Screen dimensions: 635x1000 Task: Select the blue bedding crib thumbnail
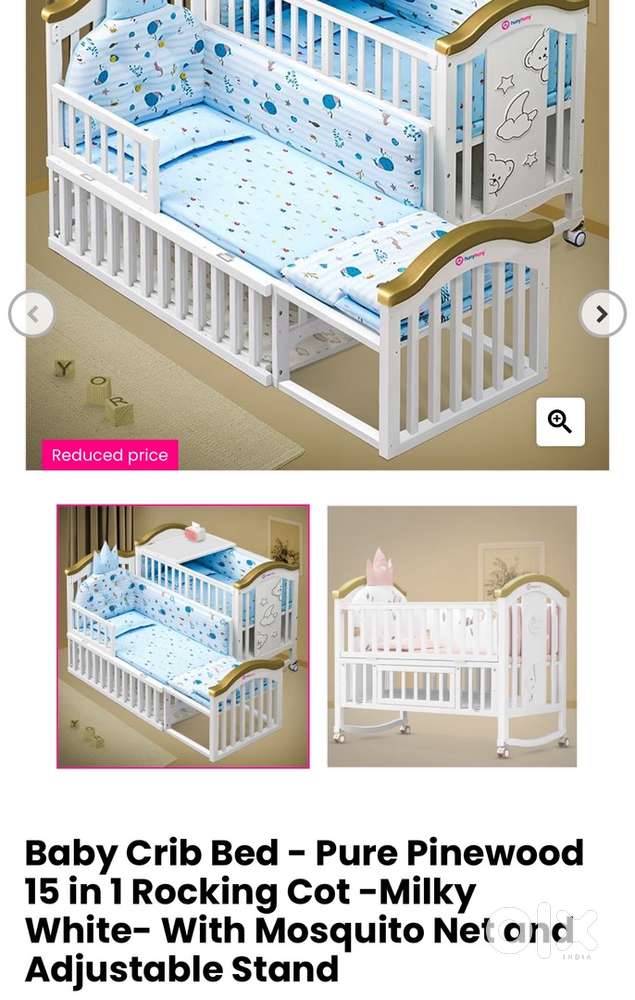pos(183,636)
